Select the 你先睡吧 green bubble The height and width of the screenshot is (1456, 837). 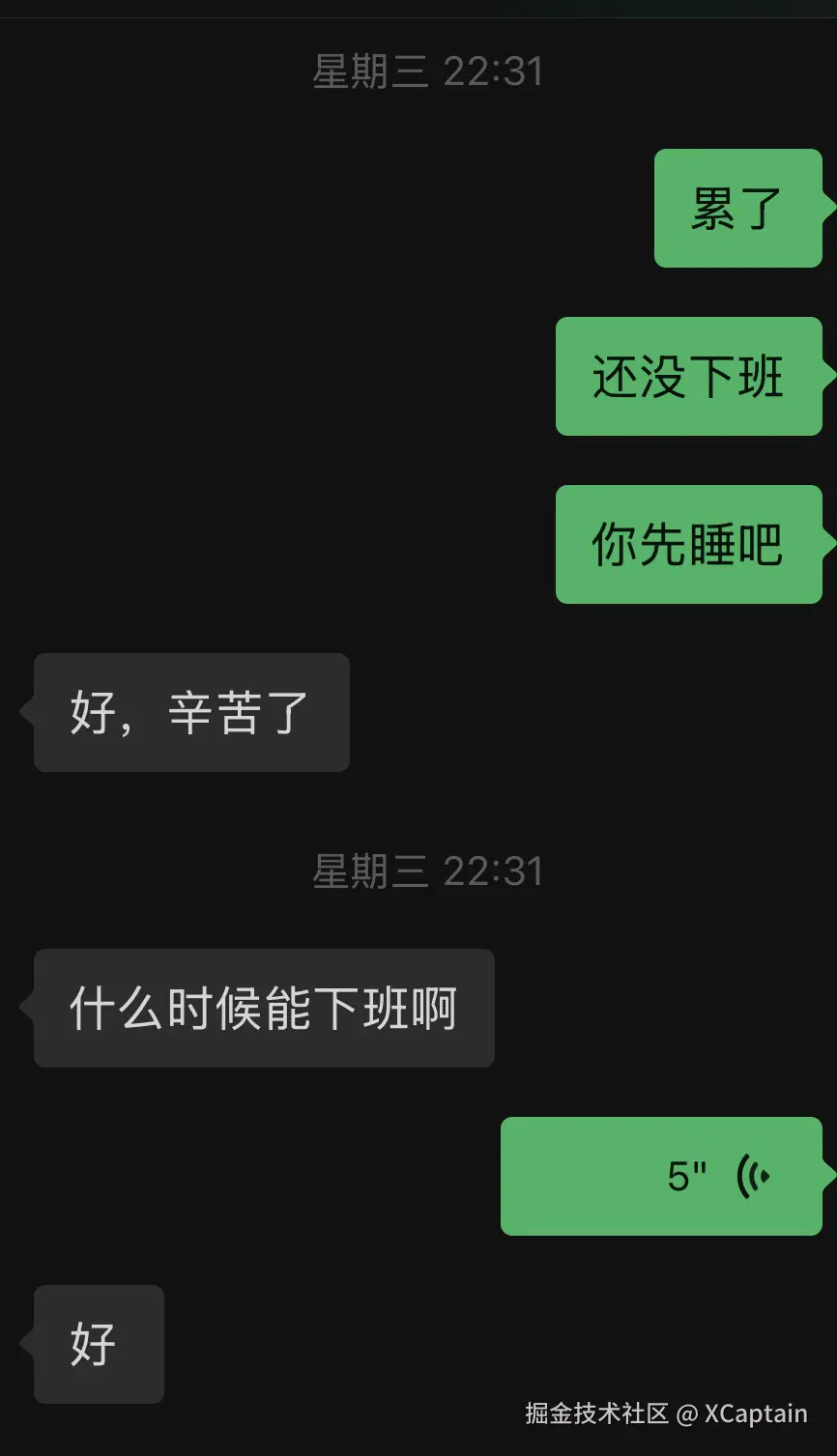point(689,544)
